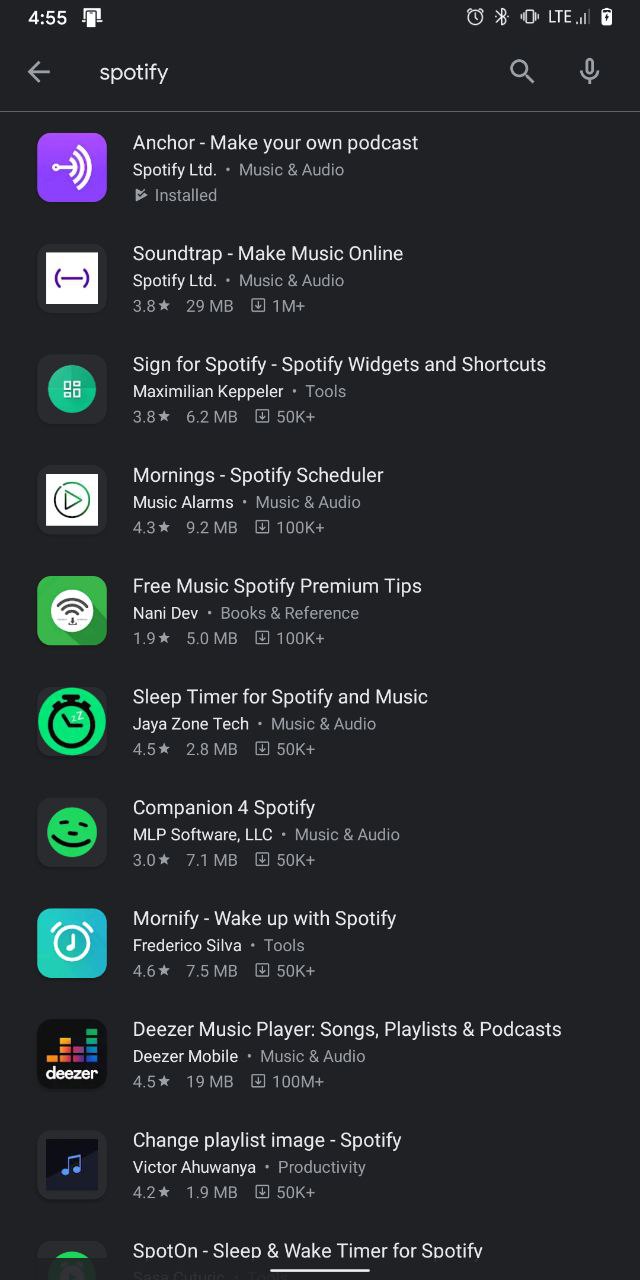This screenshot has height=1280, width=640.
Task: Open Companion 4 Spotify listing
Action: tap(320, 834)
